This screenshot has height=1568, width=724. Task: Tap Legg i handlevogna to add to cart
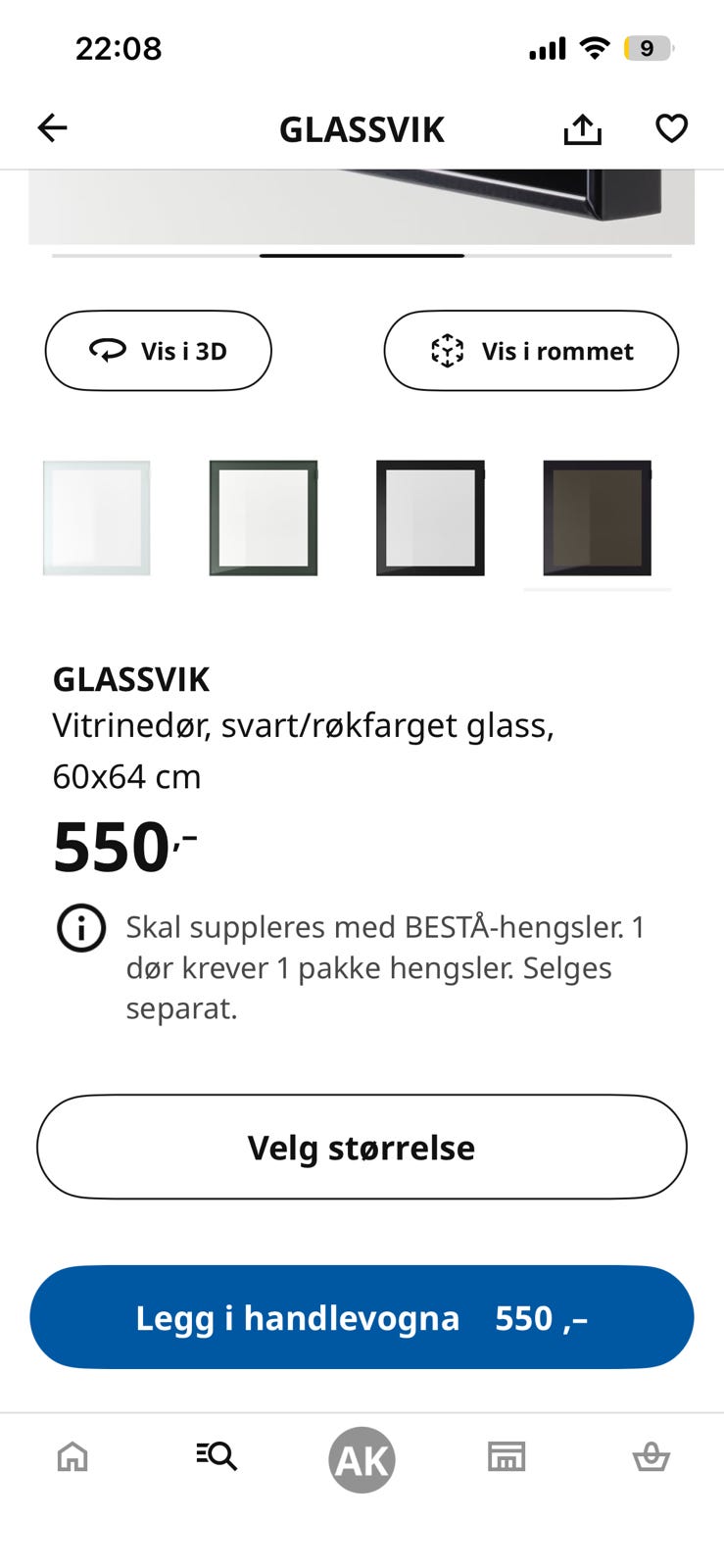point(362,1317)
